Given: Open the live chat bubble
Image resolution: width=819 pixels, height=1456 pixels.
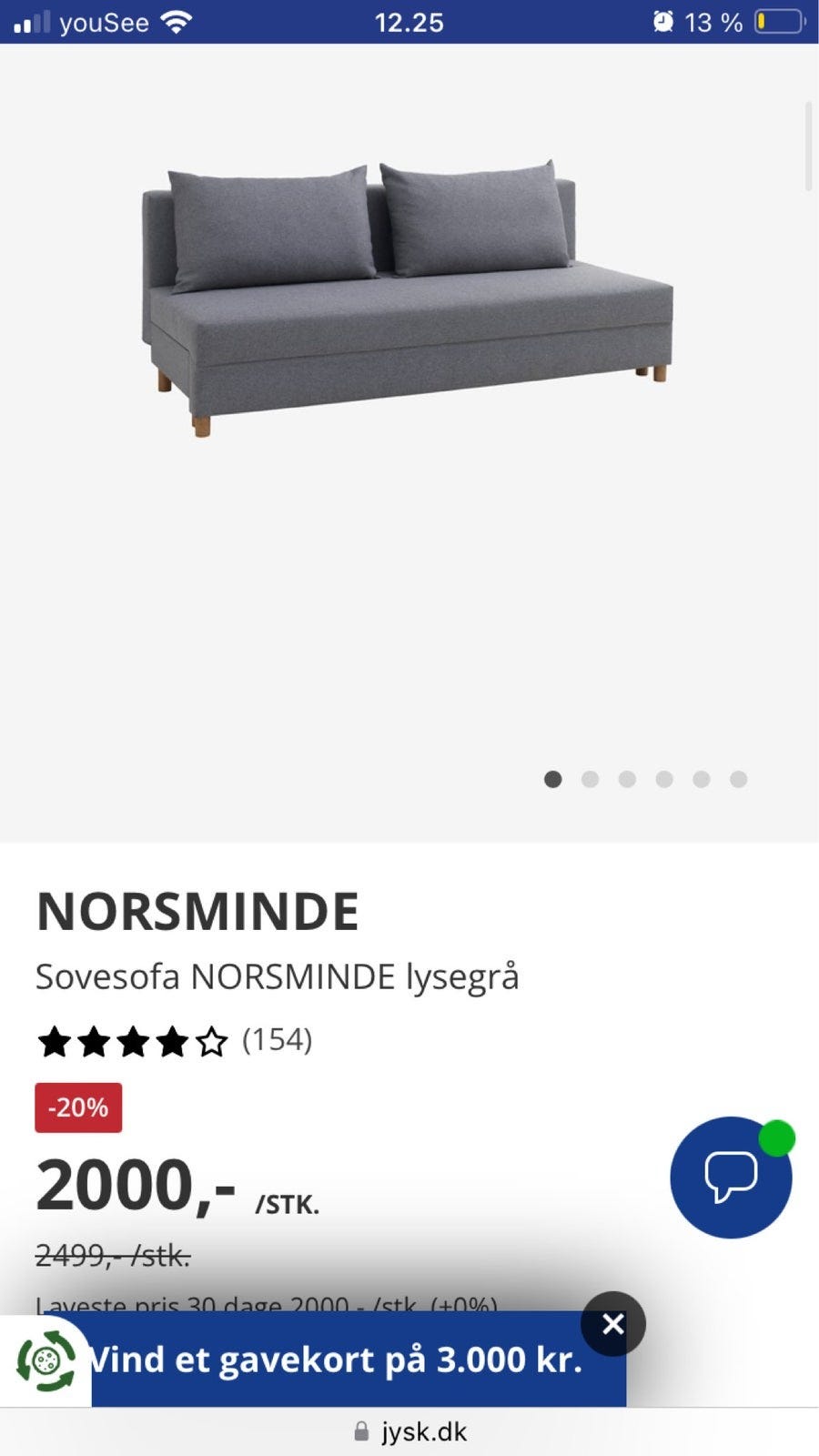Looking at the screenshot, I should point(731,1177).
